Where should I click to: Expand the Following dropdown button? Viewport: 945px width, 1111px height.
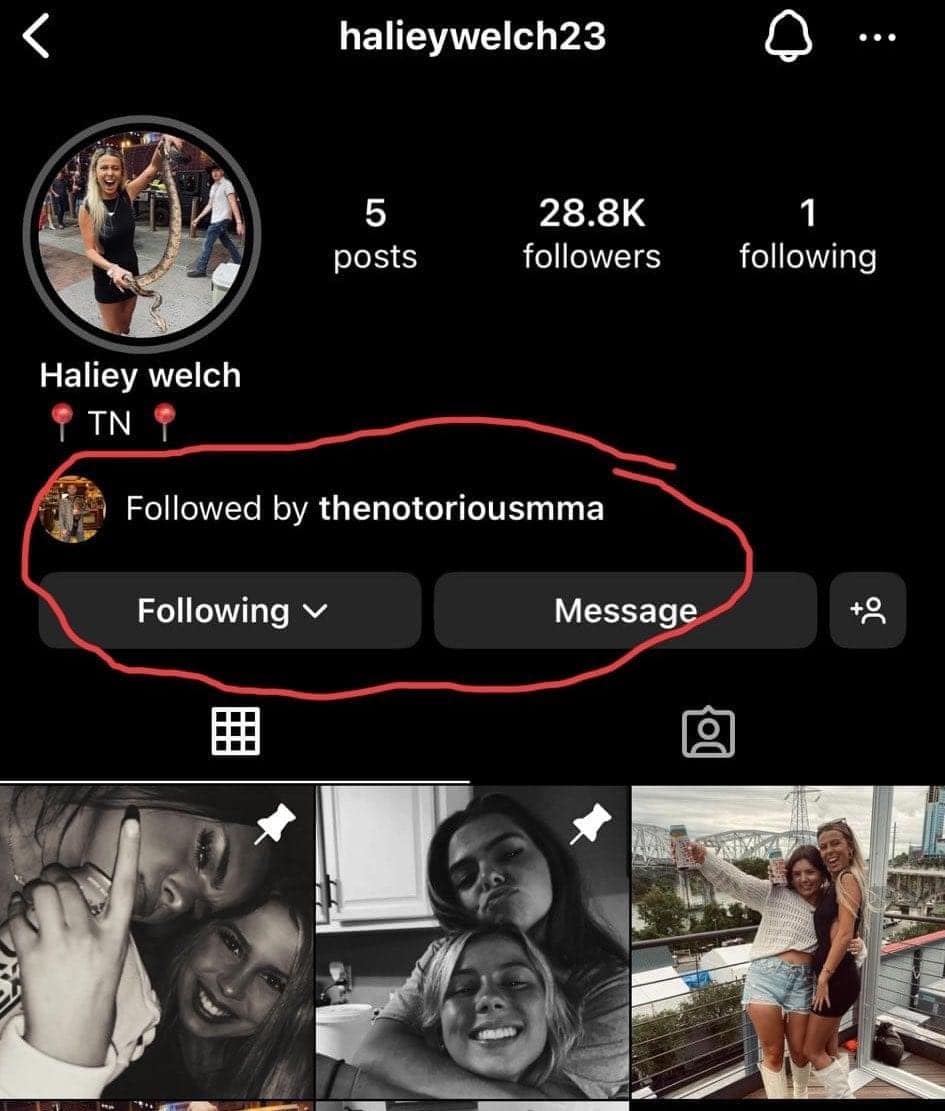[230, 611]
